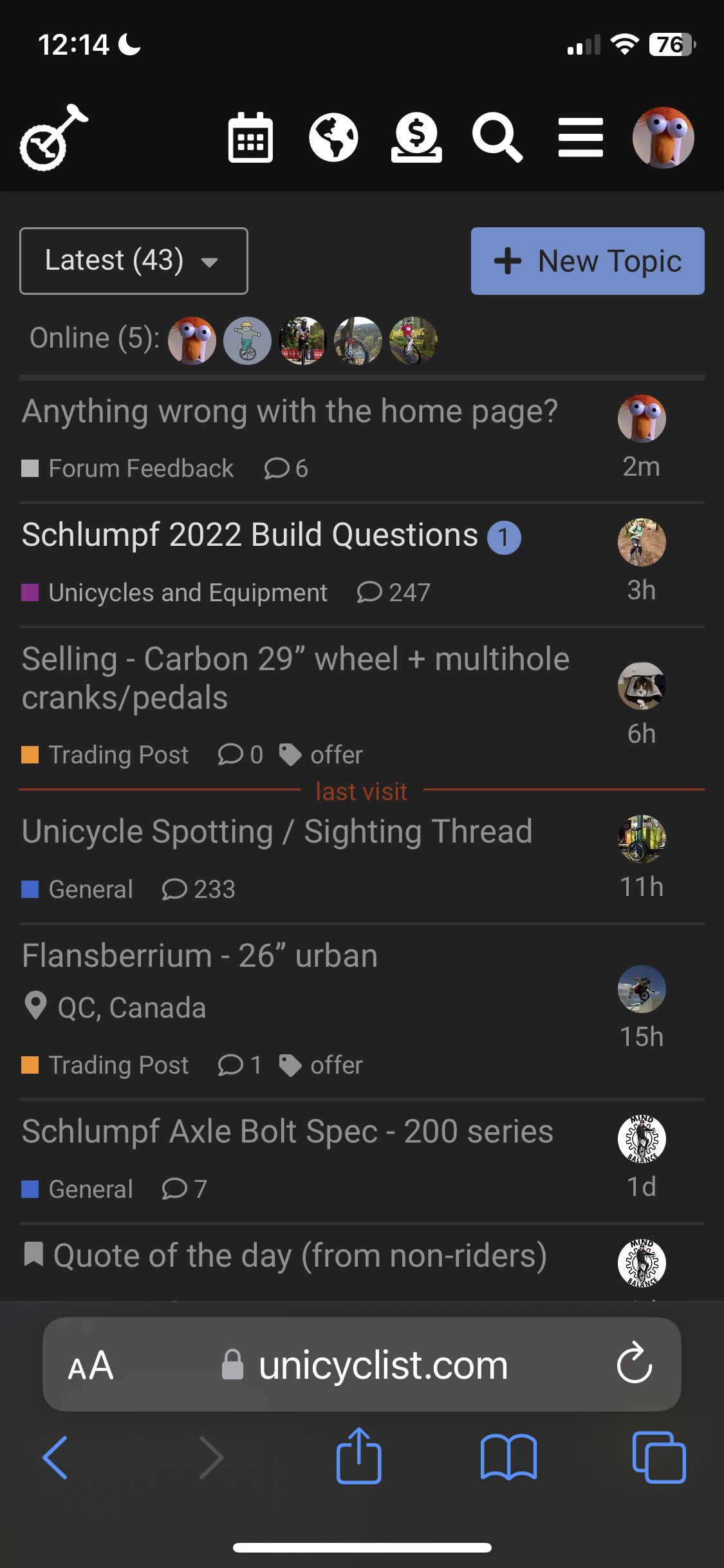Expand the Latest (43) dropdown
This screenshot has width=724, height=1568.
(x=133, y=261)
